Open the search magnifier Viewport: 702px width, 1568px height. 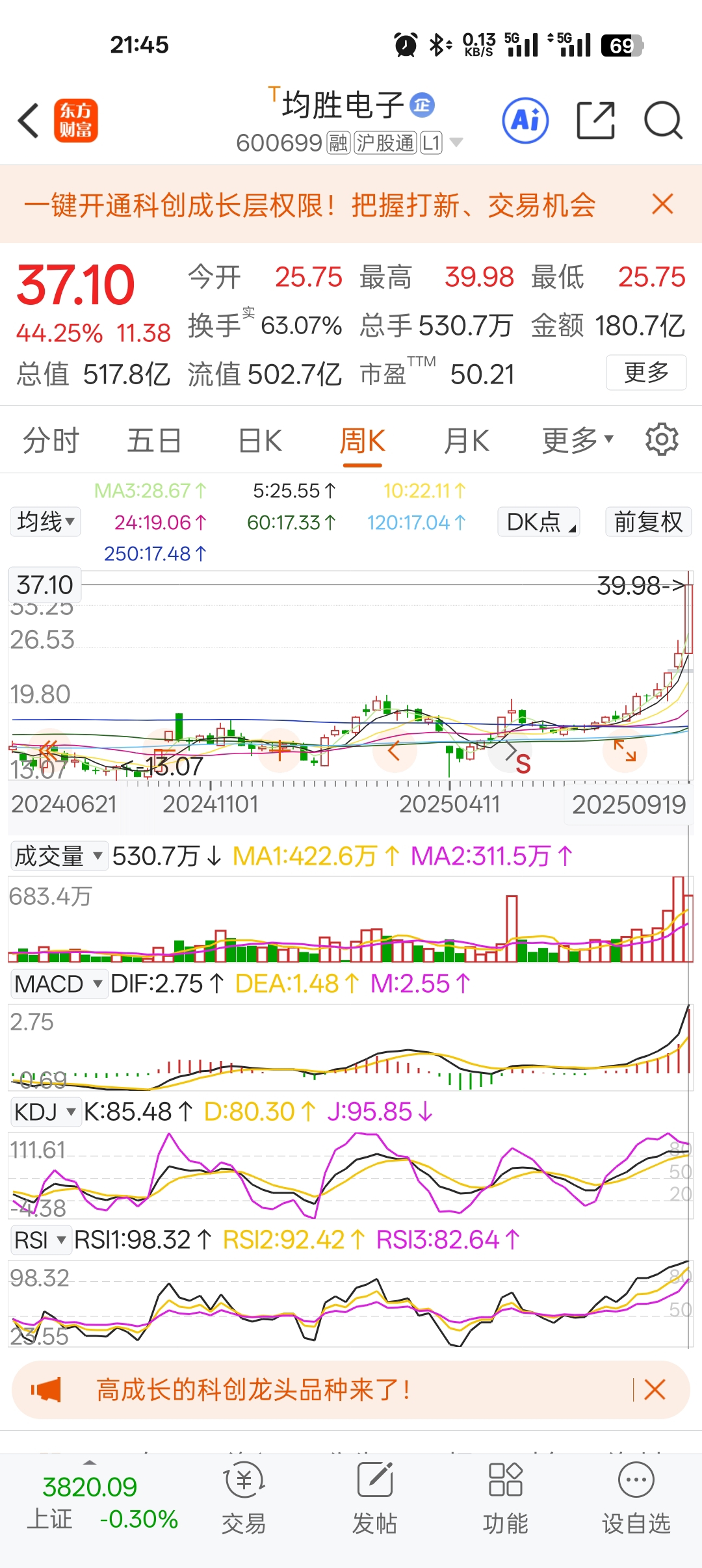pos(662,120)
